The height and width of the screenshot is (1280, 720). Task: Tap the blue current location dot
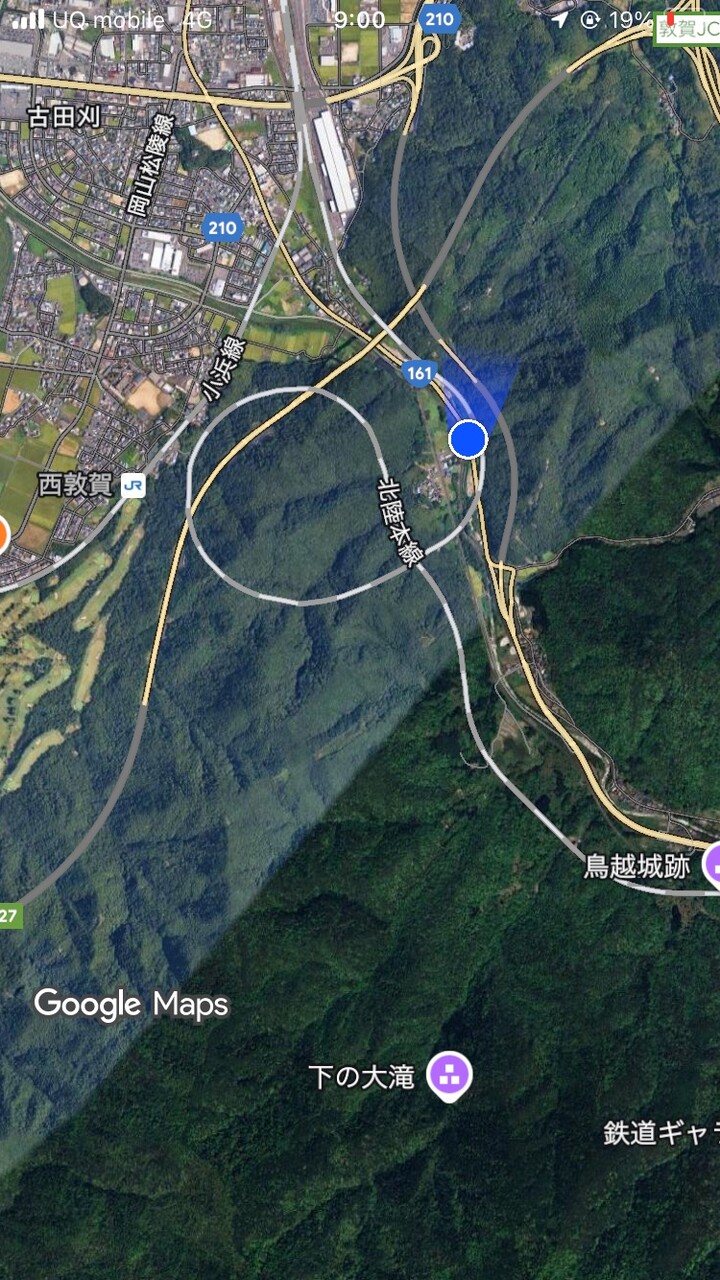tap(468, 439)
